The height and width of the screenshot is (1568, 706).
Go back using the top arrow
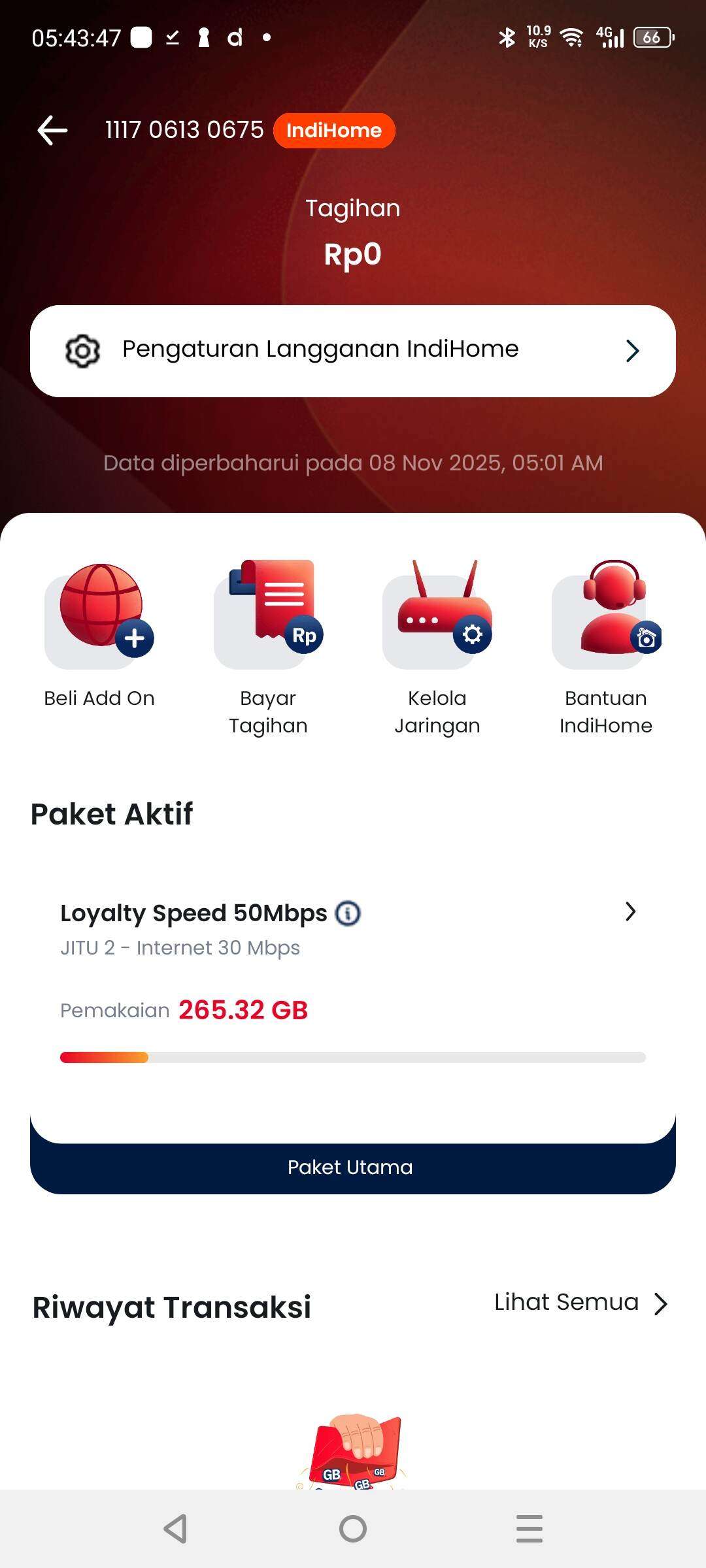coord(52,130)
